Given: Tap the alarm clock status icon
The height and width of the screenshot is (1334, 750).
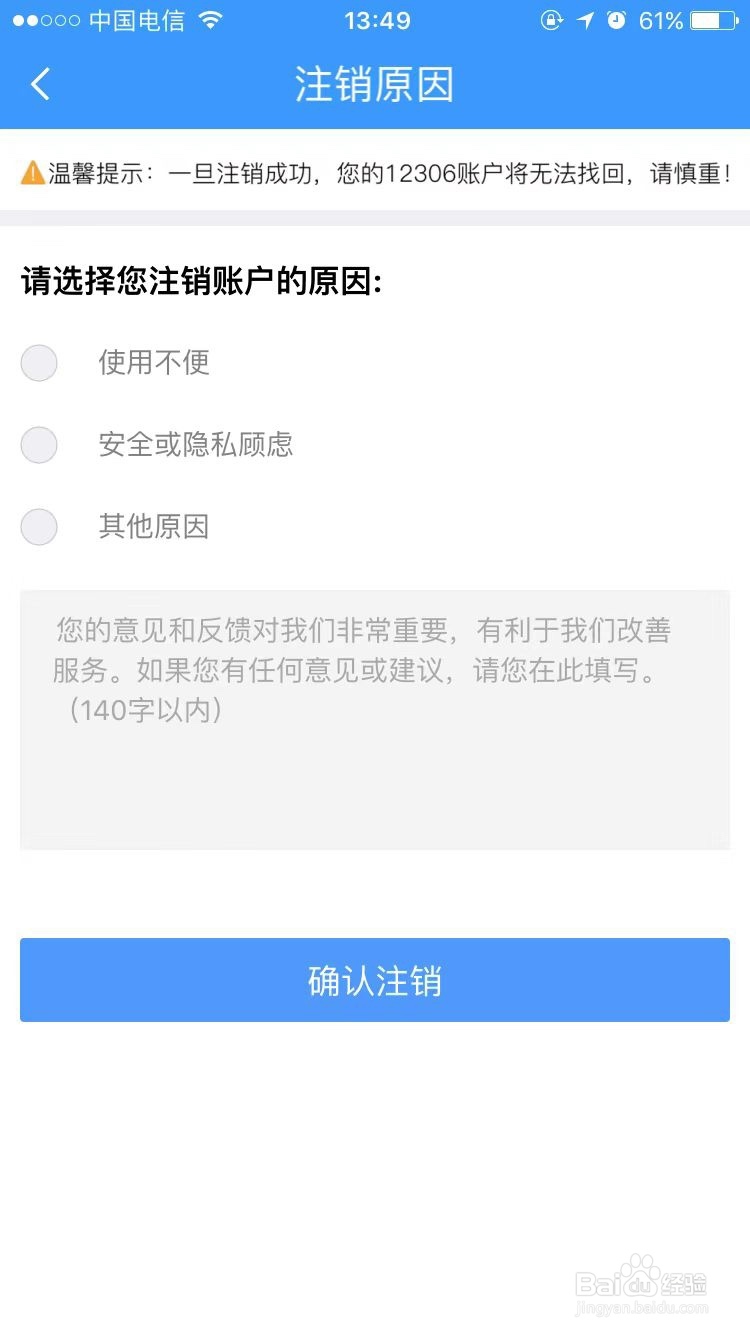Looking at the screenshot, I should pyautogui.click(x=616, y=19).
